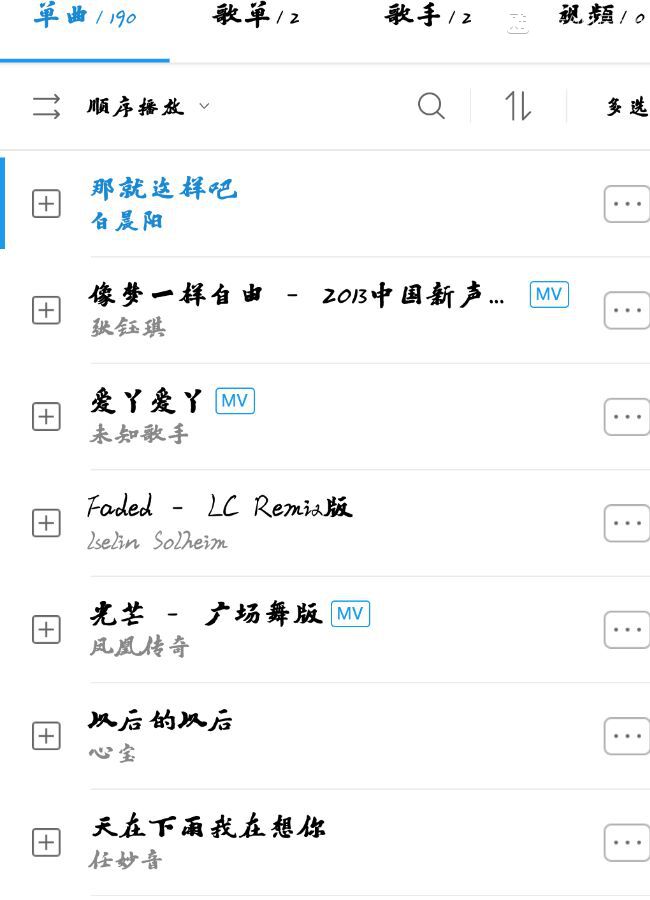Image resolution: width=650 pixels, height=900 pixels.
Task: Switch to the 视频 tab
Action: pos(600,16)
